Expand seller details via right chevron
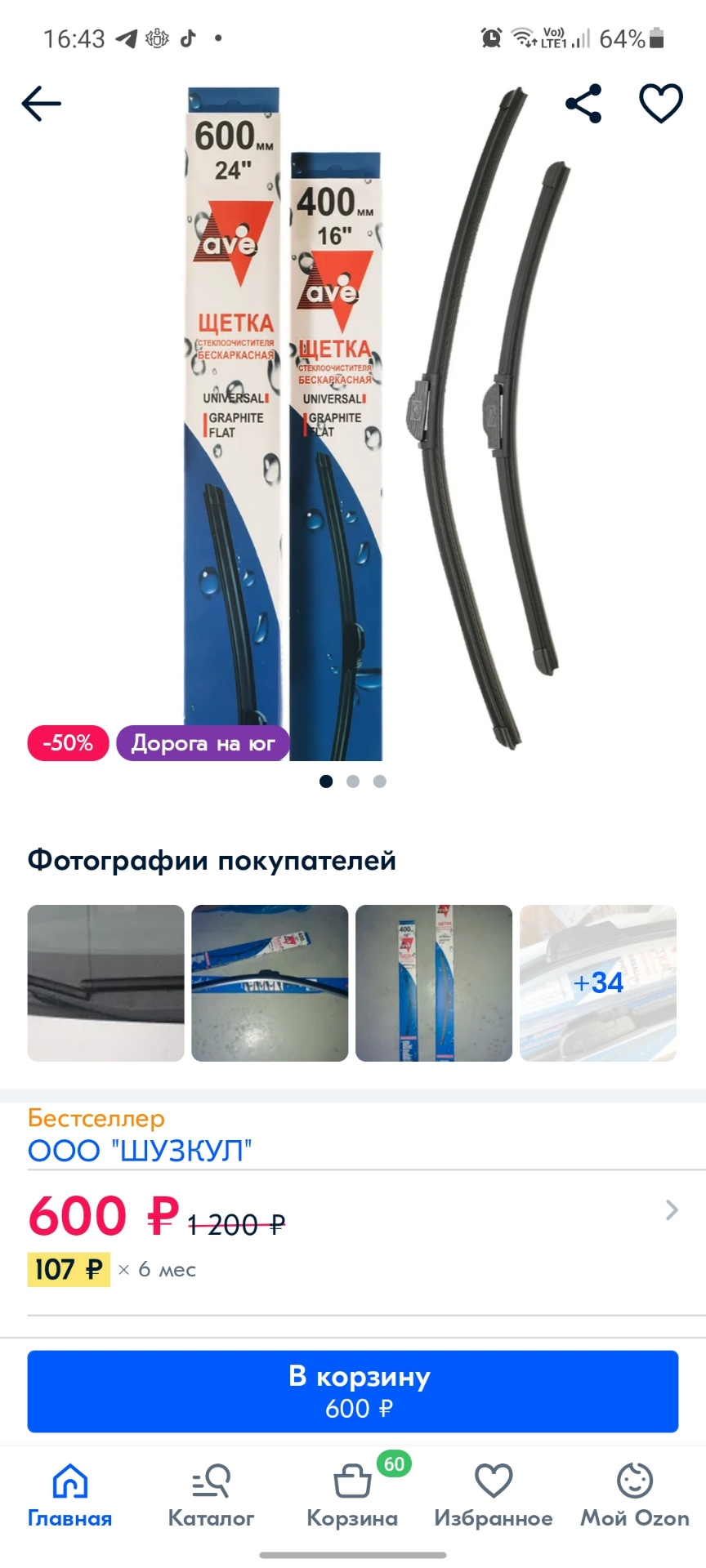 tap(672, 1210)
